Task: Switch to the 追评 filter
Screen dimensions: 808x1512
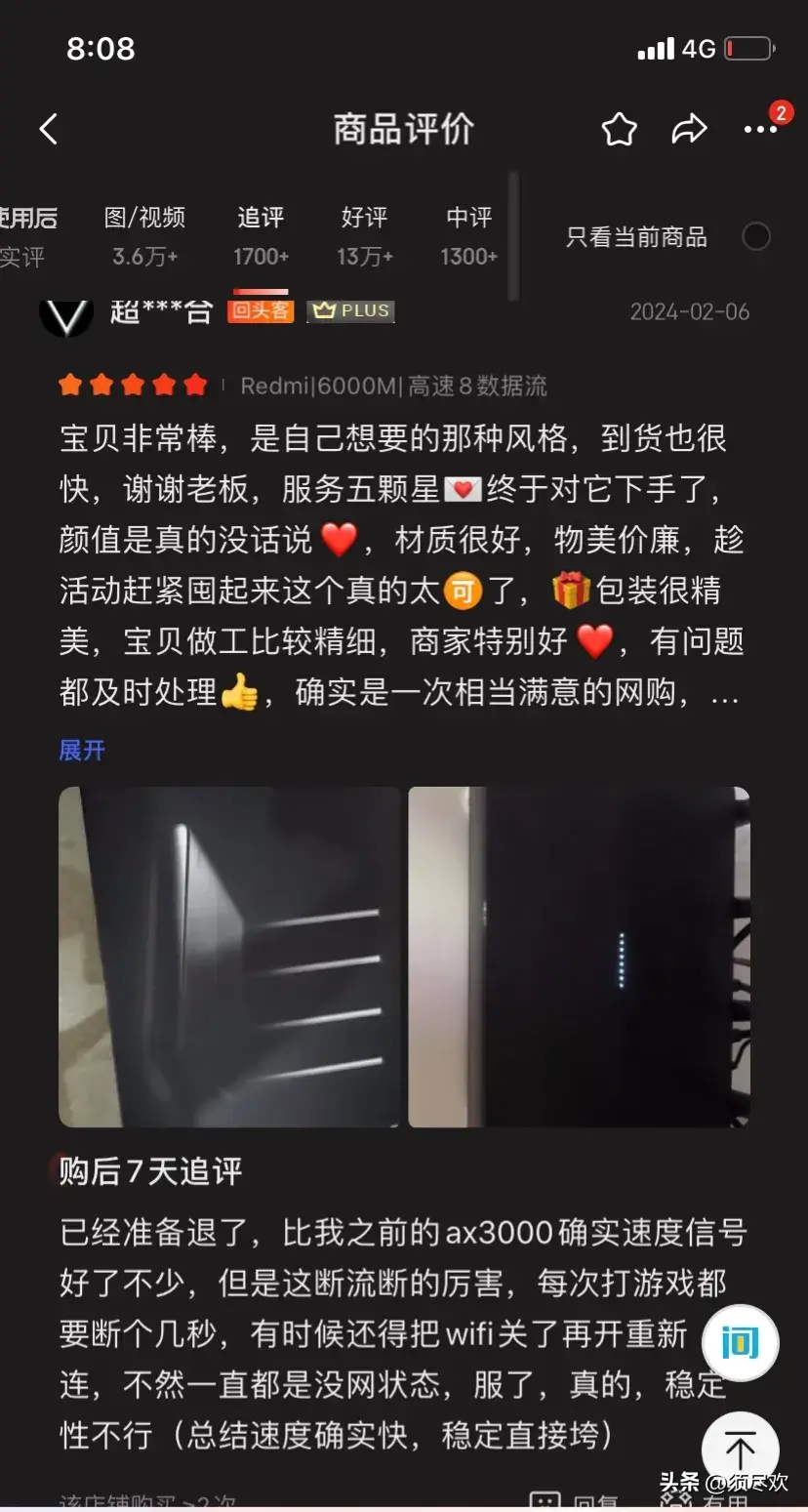Action: point(261,235)
